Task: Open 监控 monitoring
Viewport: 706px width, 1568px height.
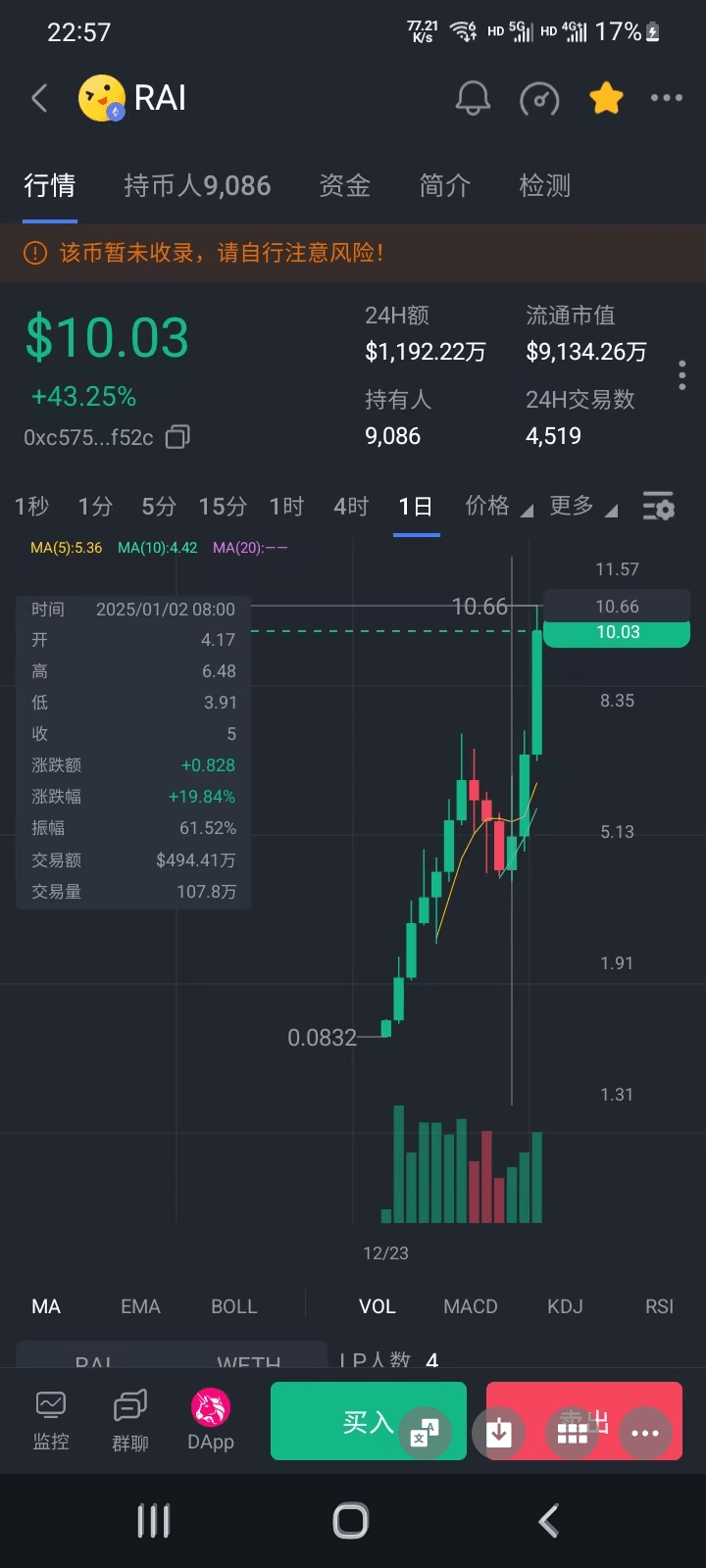Action: (51, 1421)
